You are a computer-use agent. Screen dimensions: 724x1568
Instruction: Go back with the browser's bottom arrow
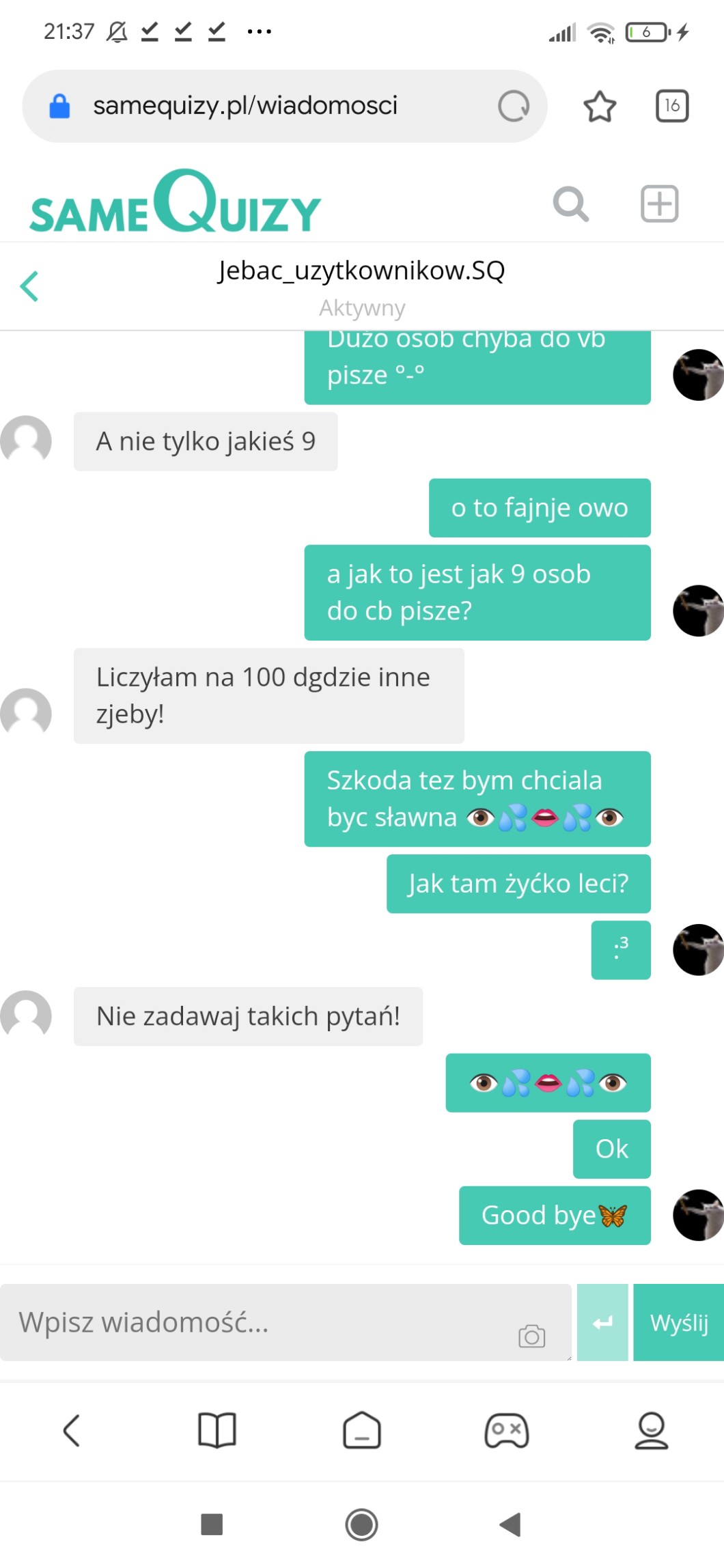[x=72, y=1430]
